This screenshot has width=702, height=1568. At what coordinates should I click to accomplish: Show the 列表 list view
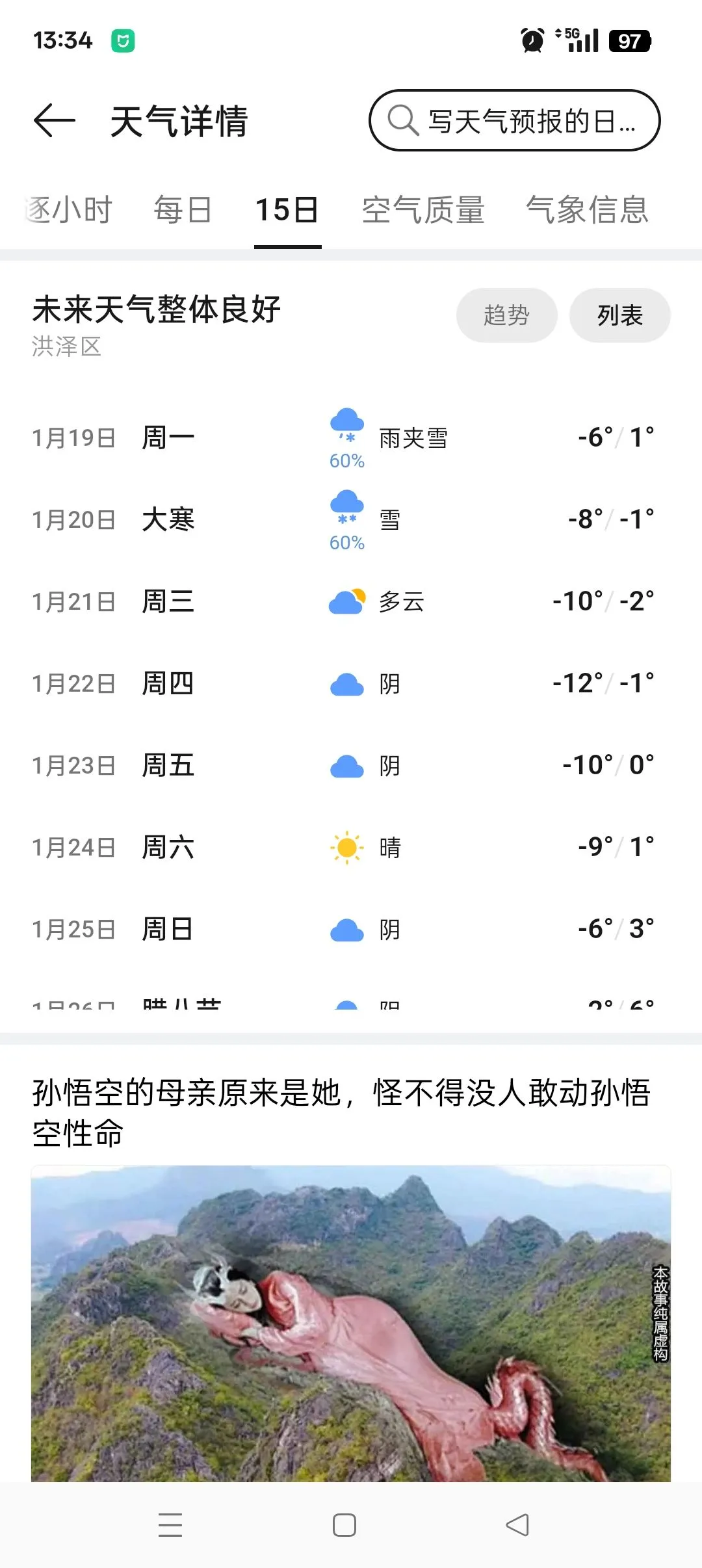tap(619, 315)
